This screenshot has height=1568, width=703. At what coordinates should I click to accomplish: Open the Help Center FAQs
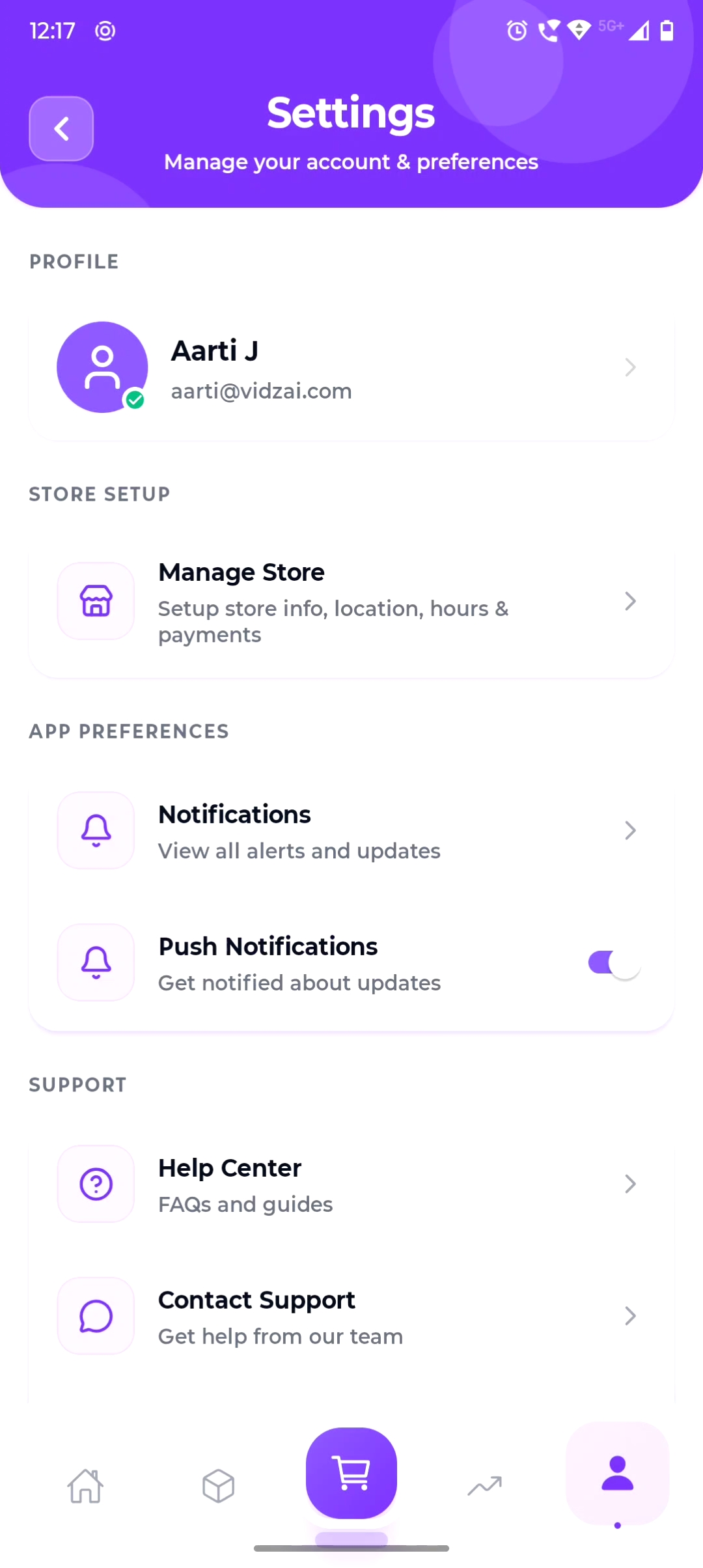[351, 1184]
